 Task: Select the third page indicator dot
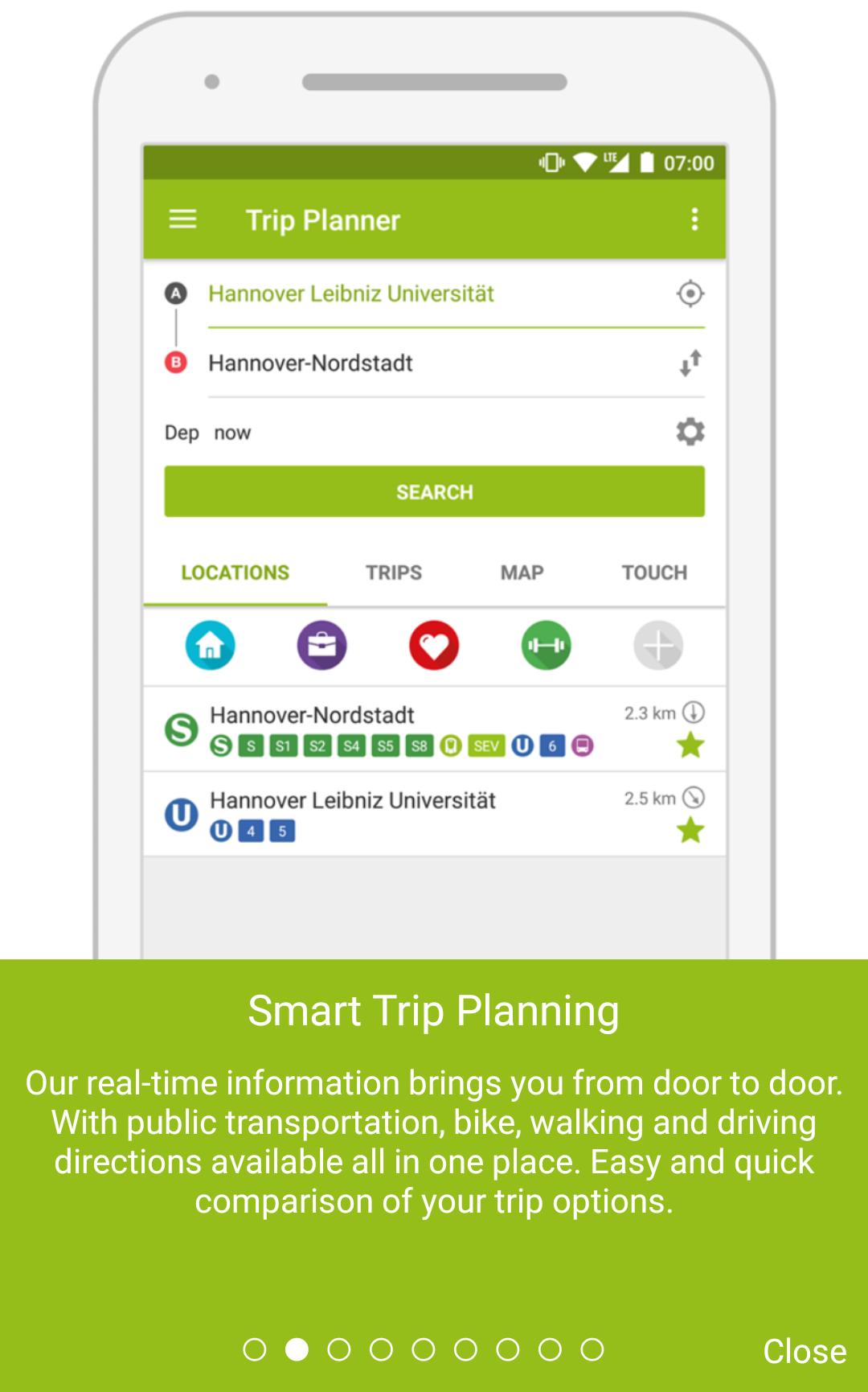[339, 1349]
